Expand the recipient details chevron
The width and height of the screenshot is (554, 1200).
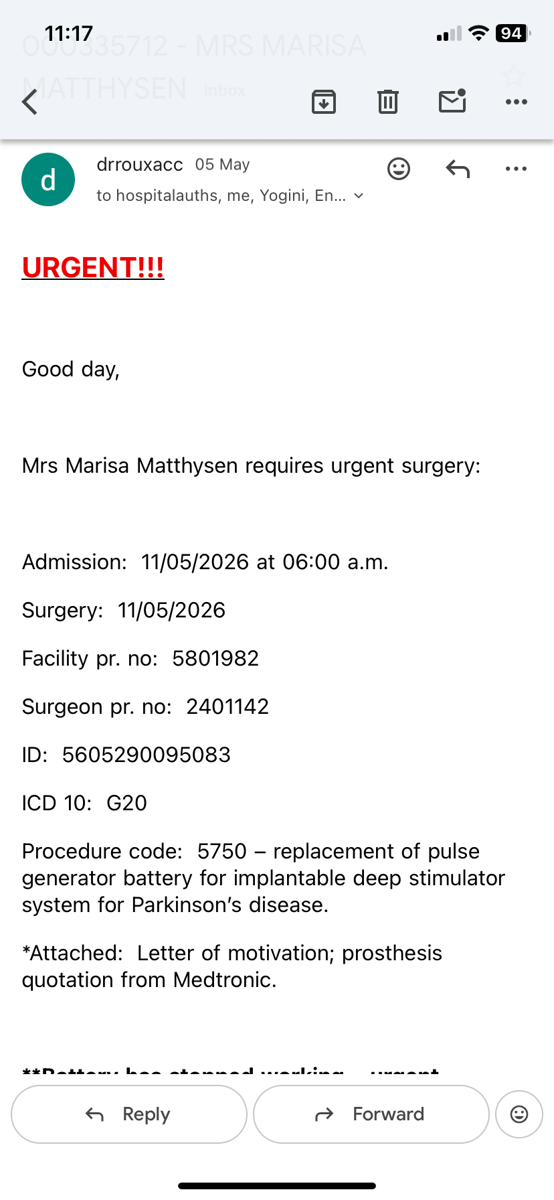(359, 197)
